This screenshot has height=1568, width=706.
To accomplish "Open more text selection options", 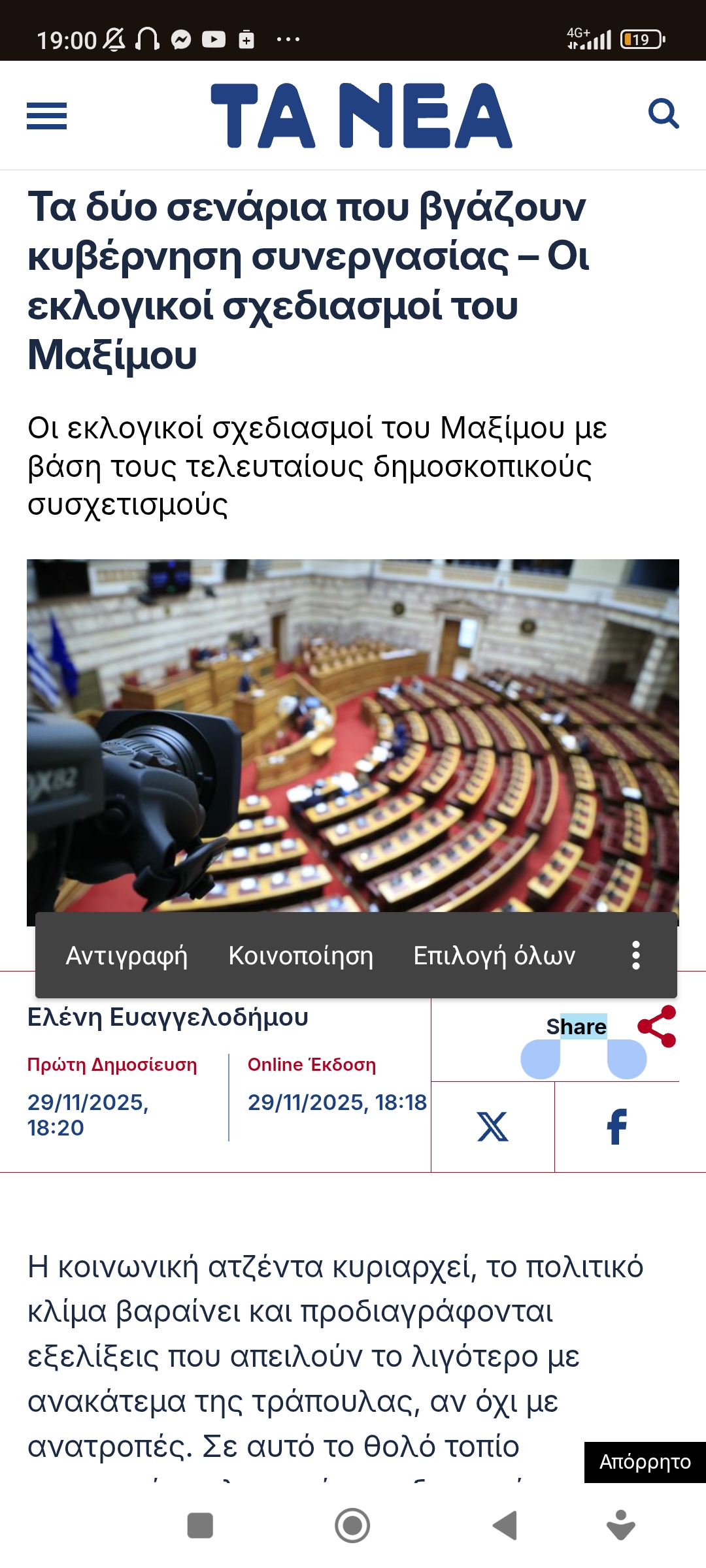I will (x=635, y=955).
